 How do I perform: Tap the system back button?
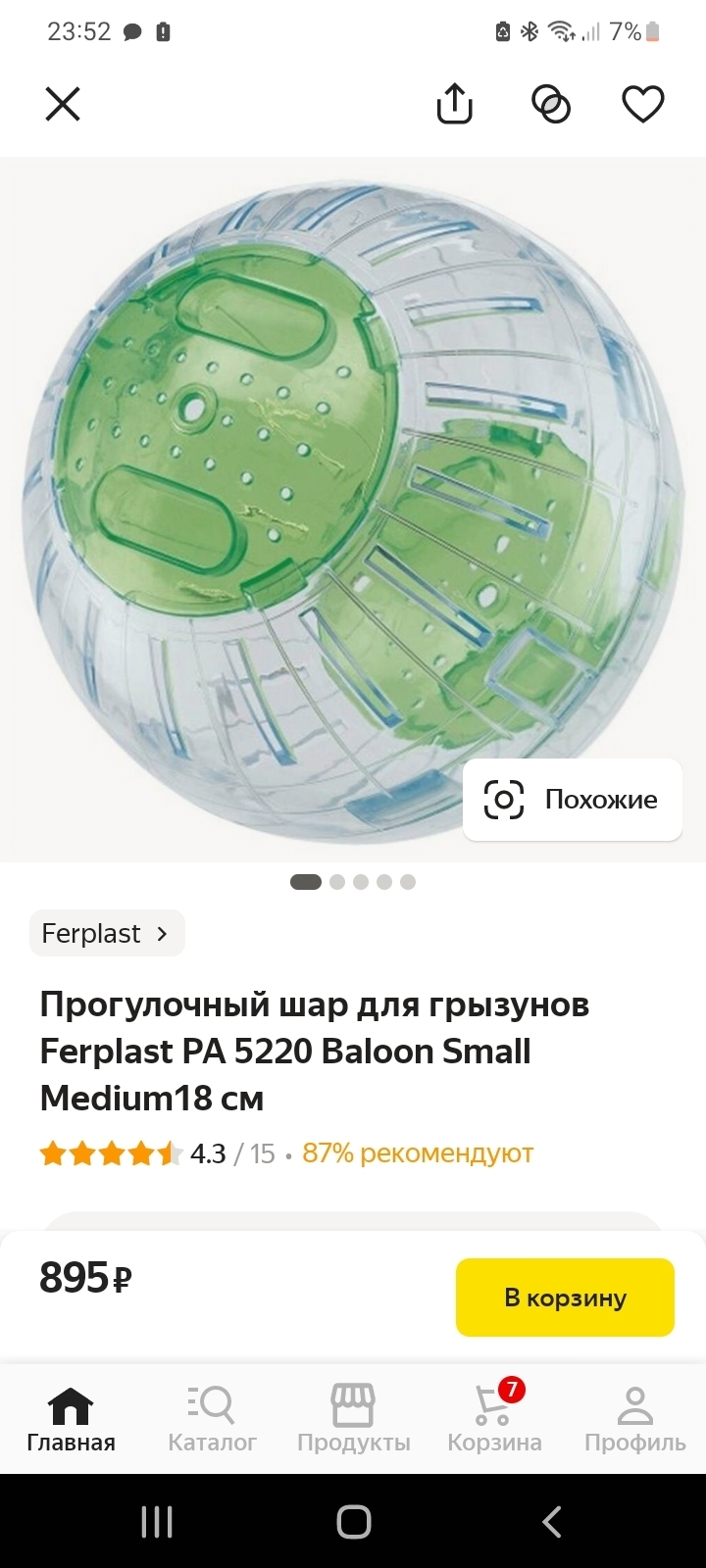[551, 1522]
